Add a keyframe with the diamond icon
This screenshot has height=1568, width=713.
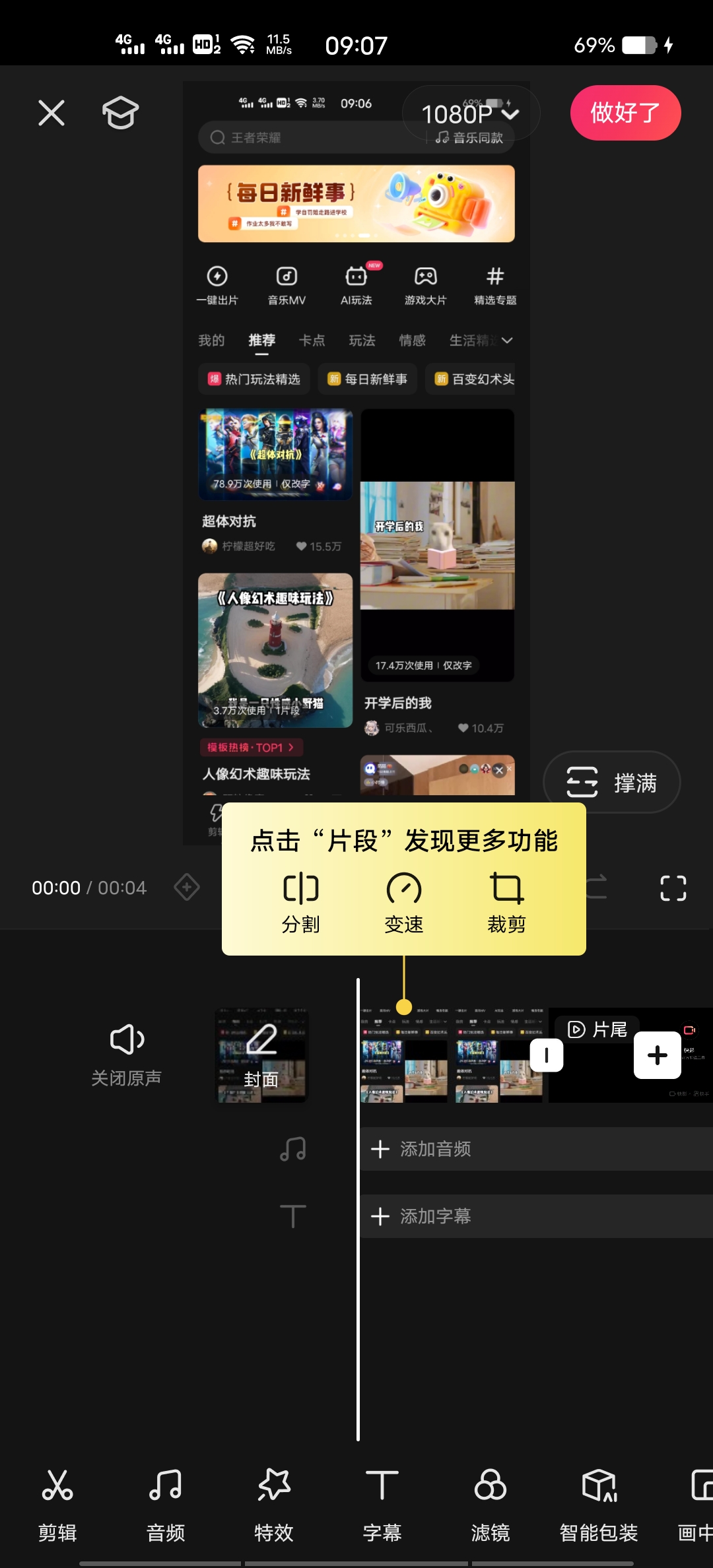point(187,887)
